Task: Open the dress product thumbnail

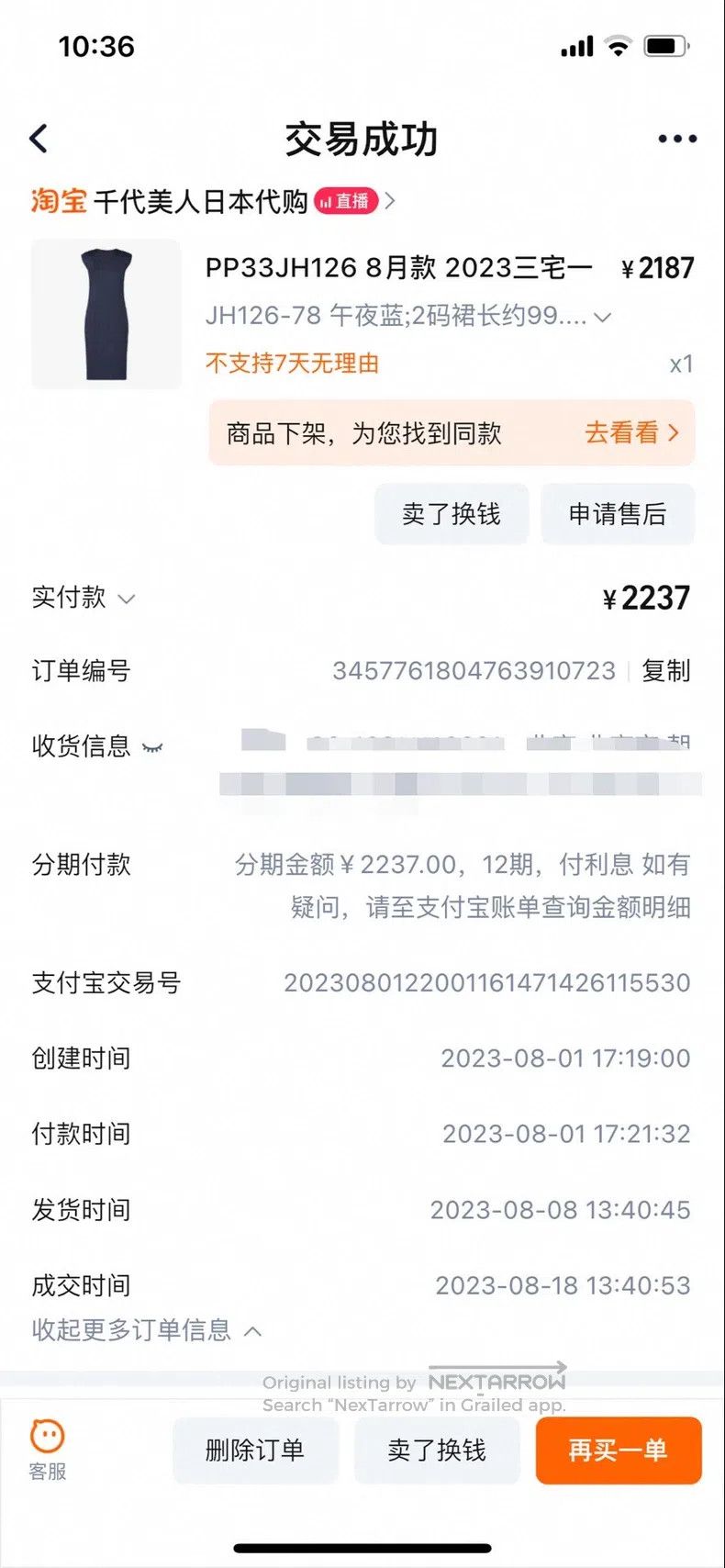Action: pyautogui.click(x=106, y=314)
